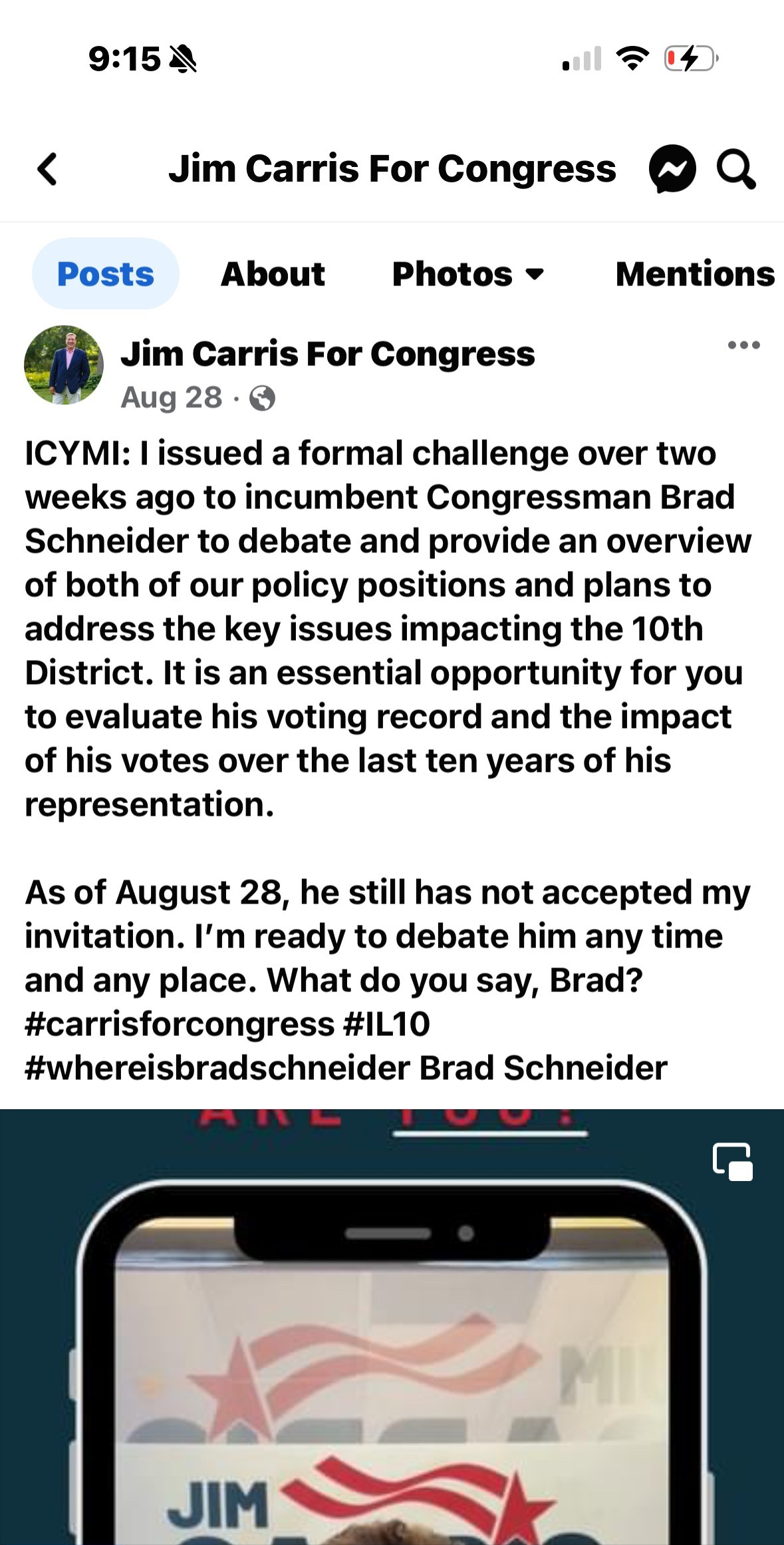Switch to the Posts tab
Image resolution: width=784 pixels, height=1545 pixels.
[106, 274]
